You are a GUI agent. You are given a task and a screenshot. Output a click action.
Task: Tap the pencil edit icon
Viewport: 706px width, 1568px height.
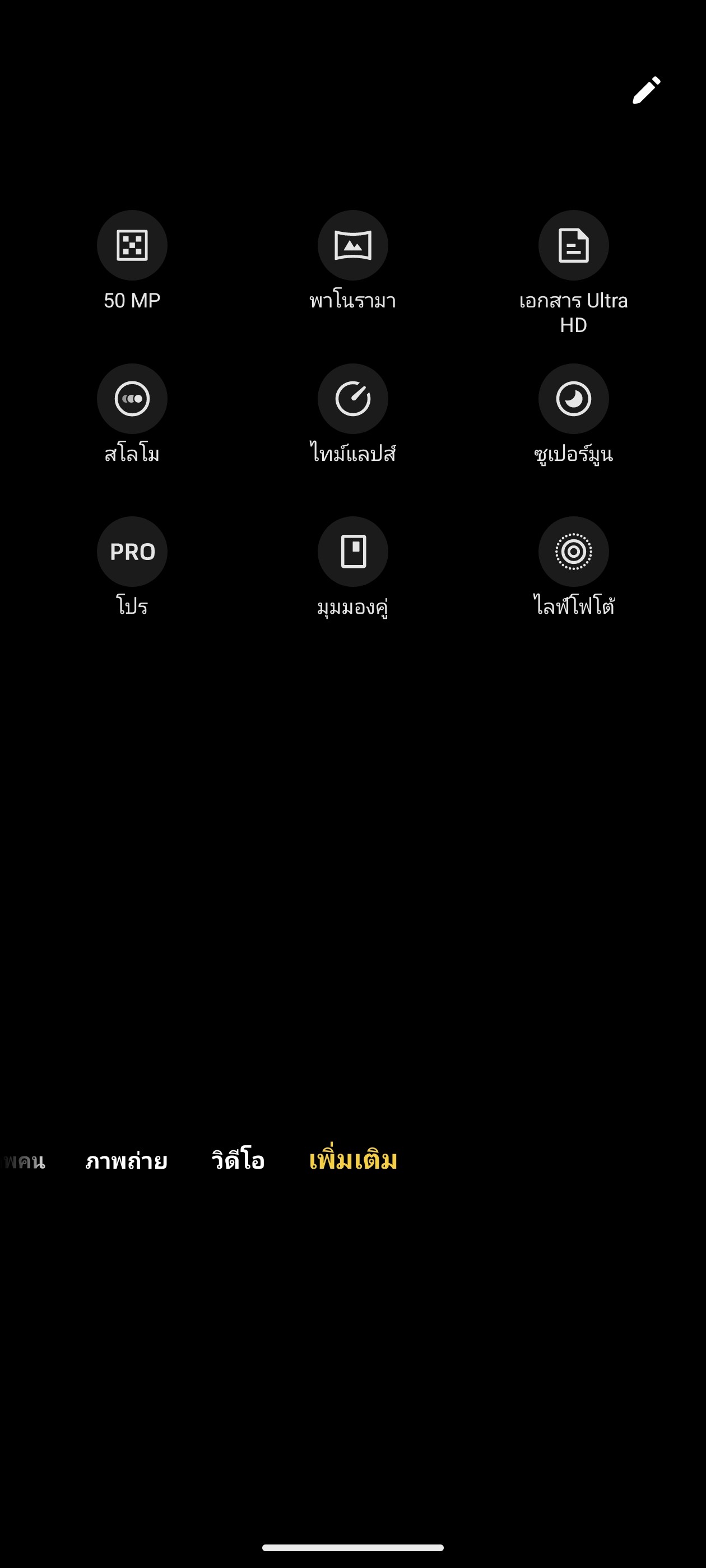click(646, 90)
